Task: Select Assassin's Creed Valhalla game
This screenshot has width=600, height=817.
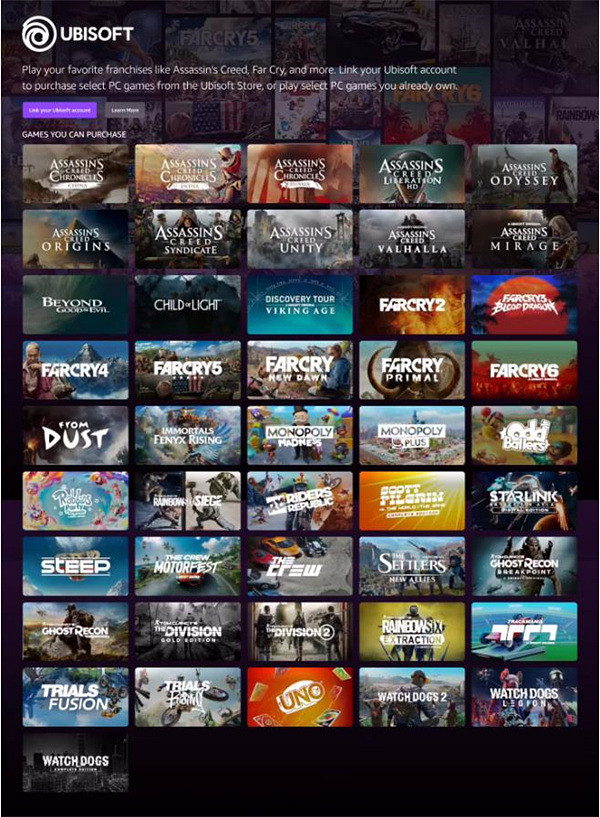Action: coord(412,239)
